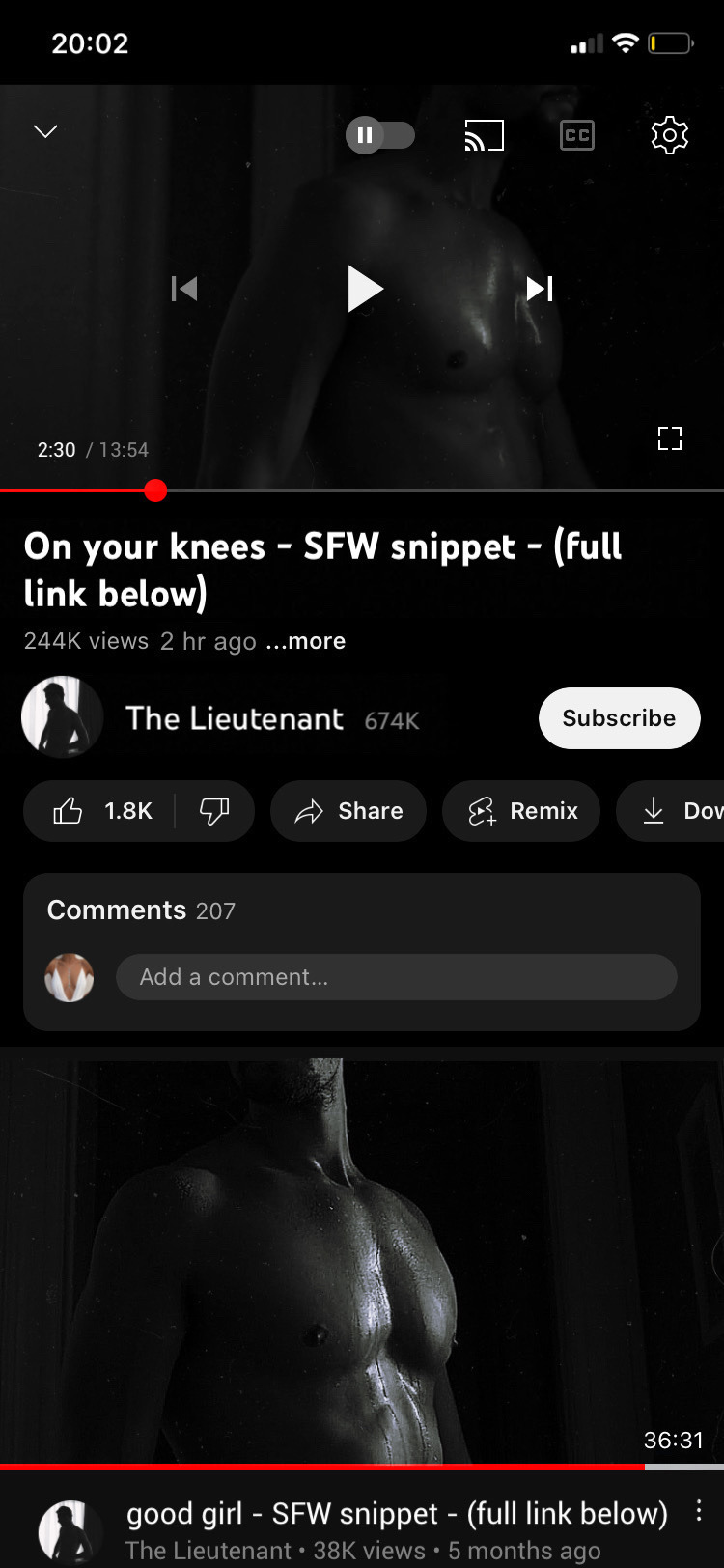Cast video to another device
This screenshot has height=1568, width=724.
point(485,135)
